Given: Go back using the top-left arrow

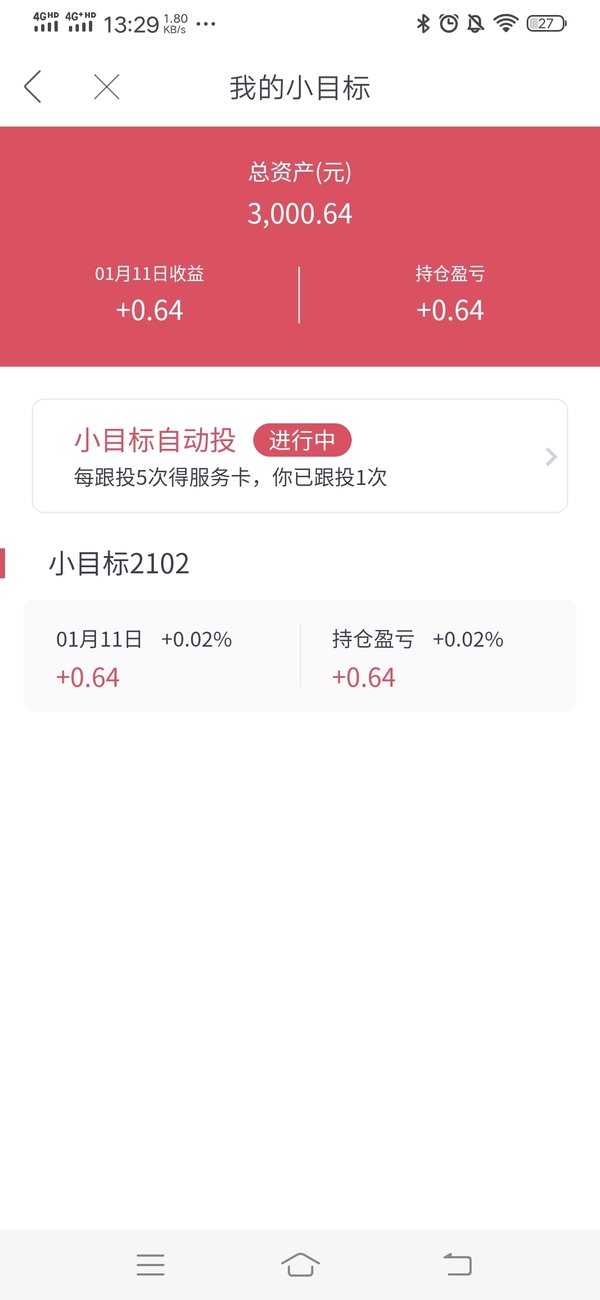Looking at the screenshot, I should [x=33, y=87].
